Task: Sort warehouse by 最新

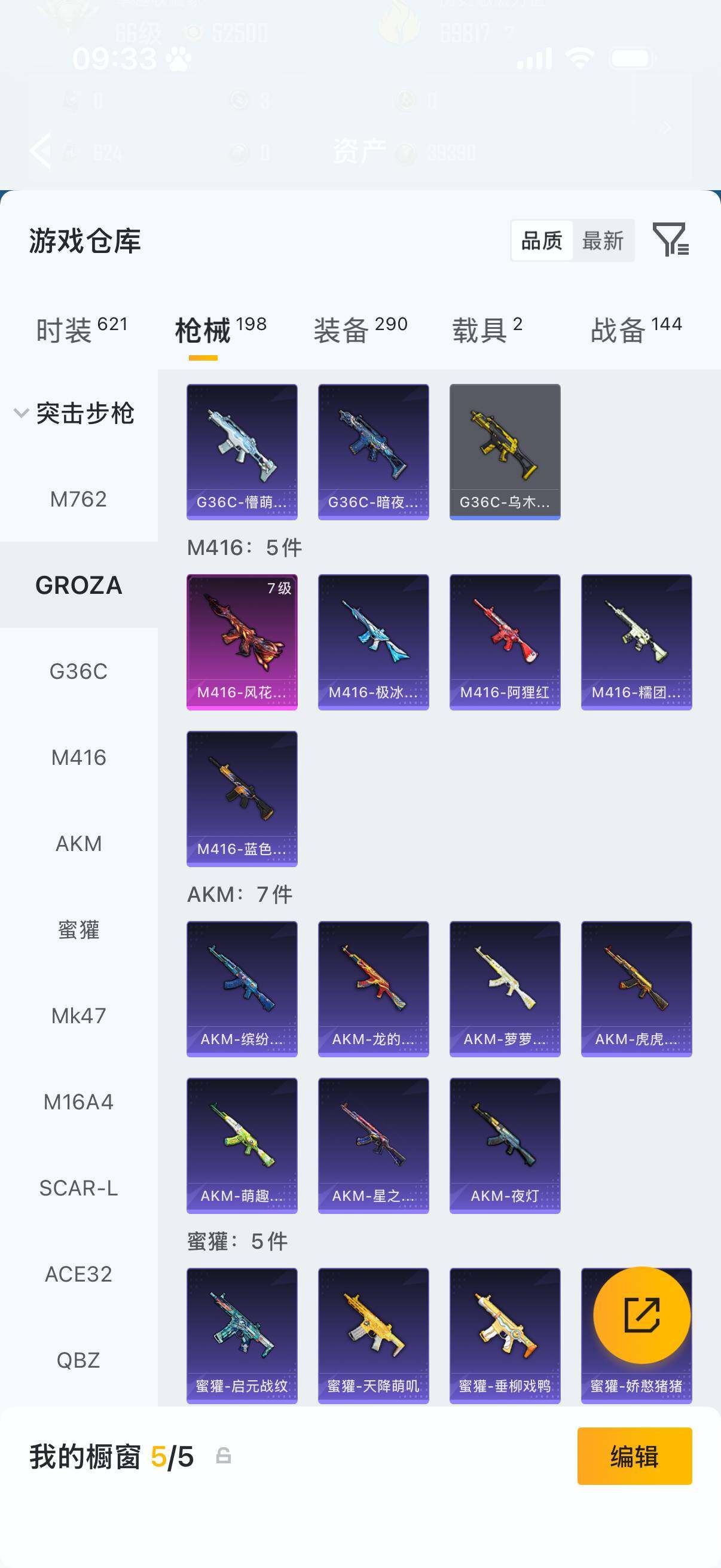Action: pyautogui.click(x=603, y=241)
